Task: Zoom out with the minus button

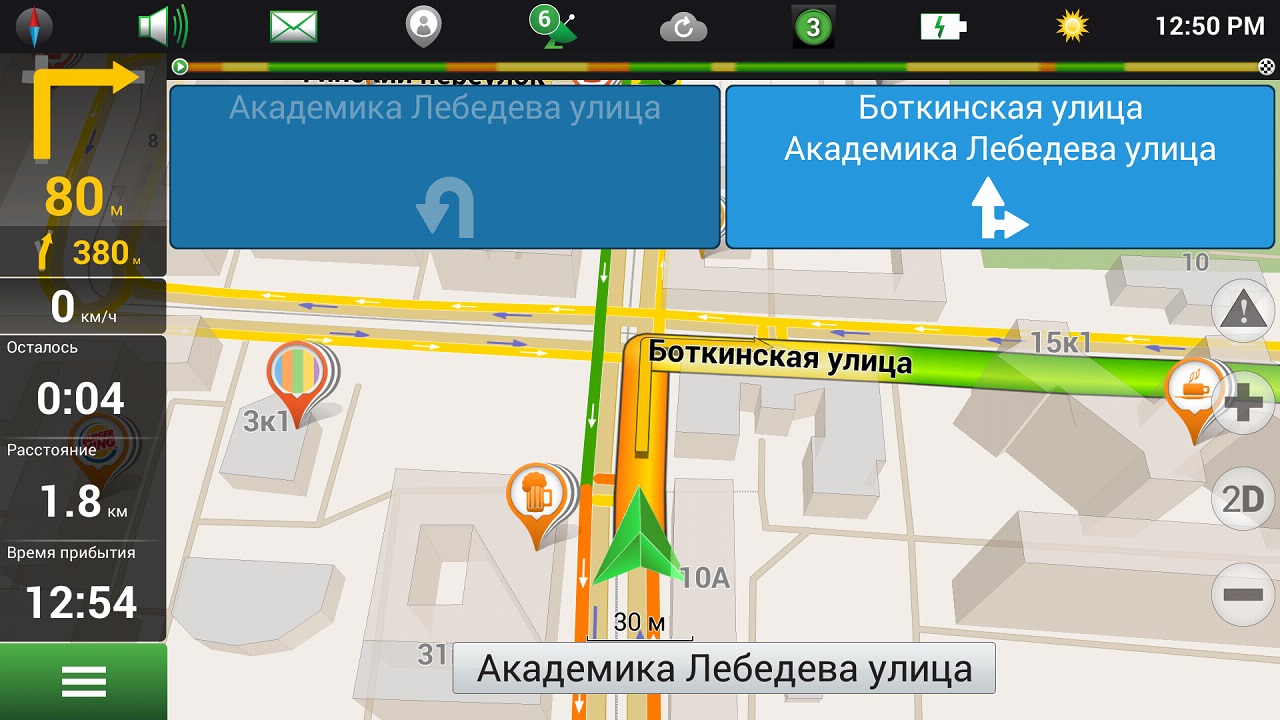Action: (x=1243, y=594)
